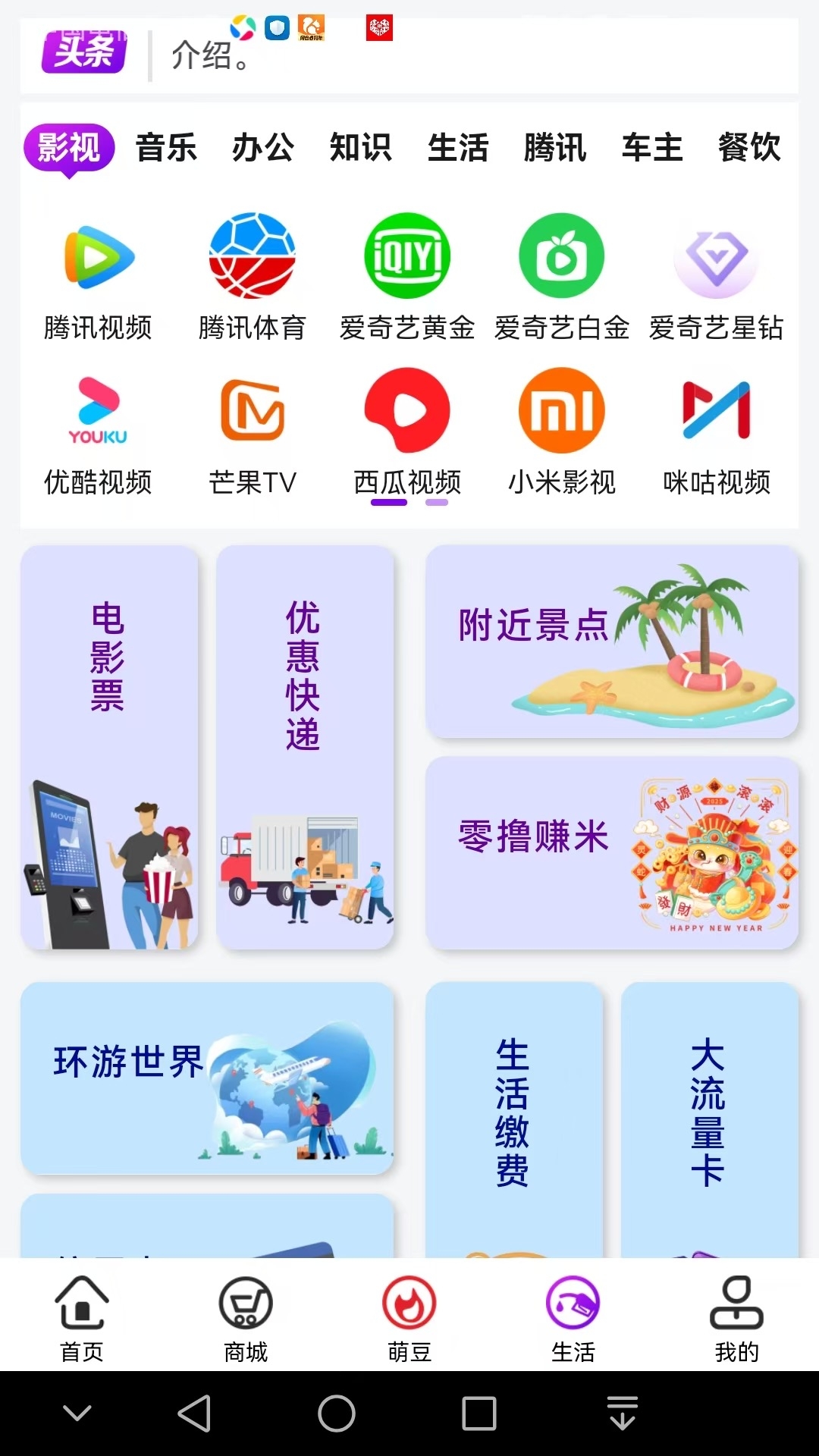The width and height of the screenshot is (819, 1456).
Task: Open the 优惠快递 card
Action: coord(305,747)
